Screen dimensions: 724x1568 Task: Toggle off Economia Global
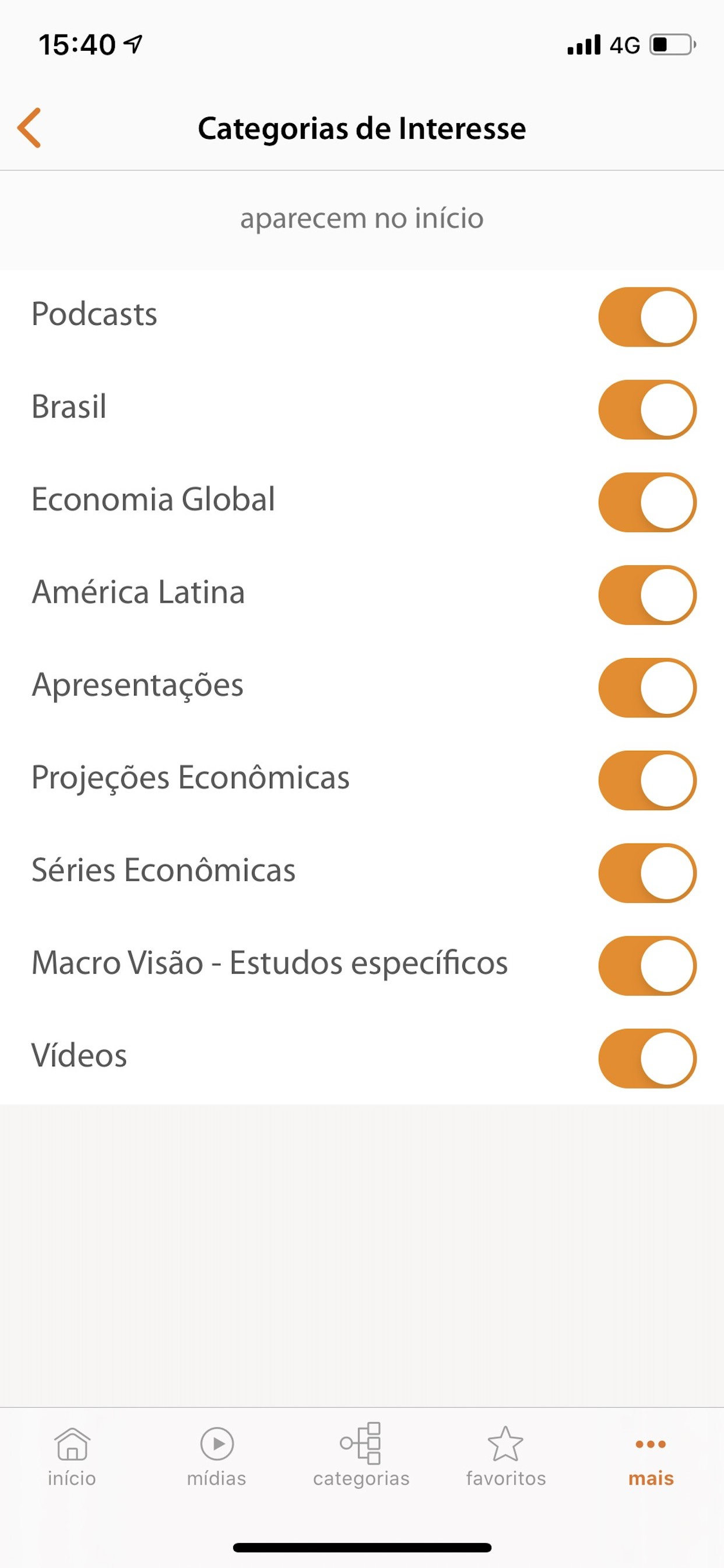pos(647,502)
